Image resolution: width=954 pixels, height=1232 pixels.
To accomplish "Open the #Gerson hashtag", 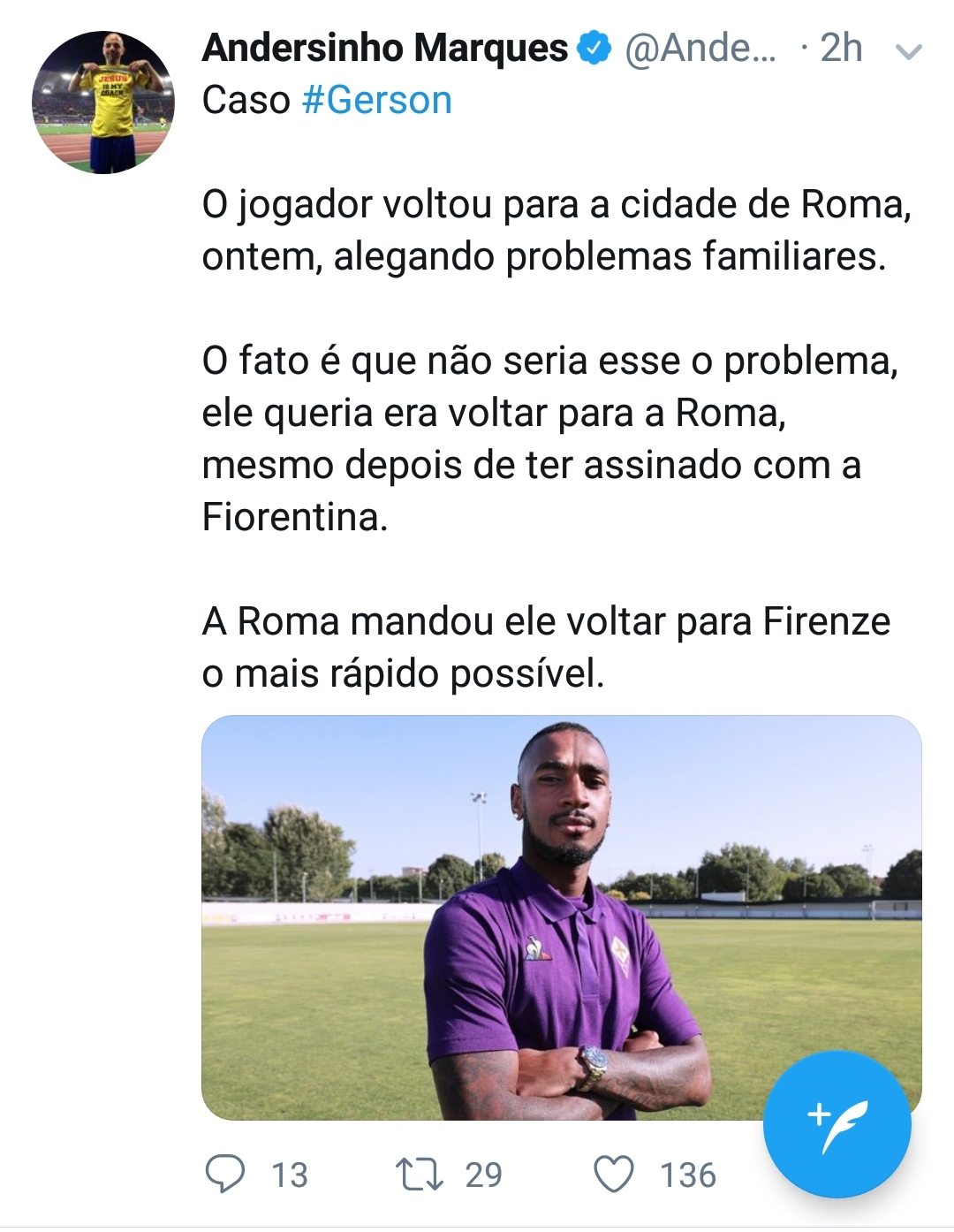I will point(376,101).
